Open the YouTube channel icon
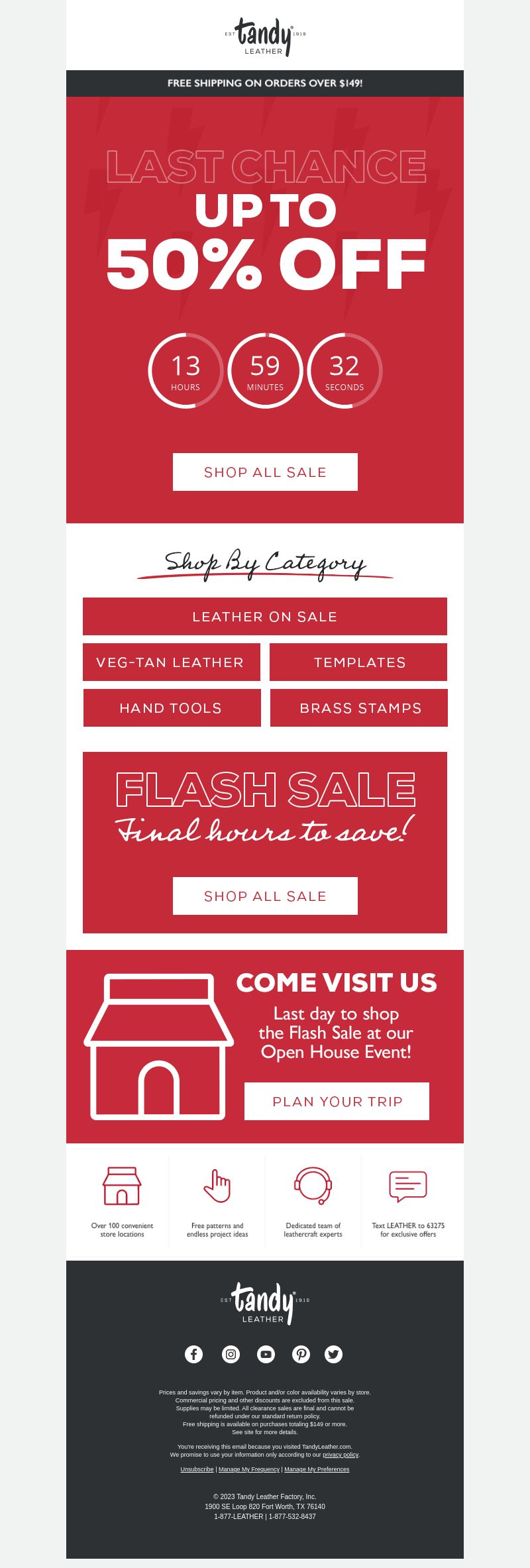The height and width of the screenshot is (1568, 530). point(266,1354)
